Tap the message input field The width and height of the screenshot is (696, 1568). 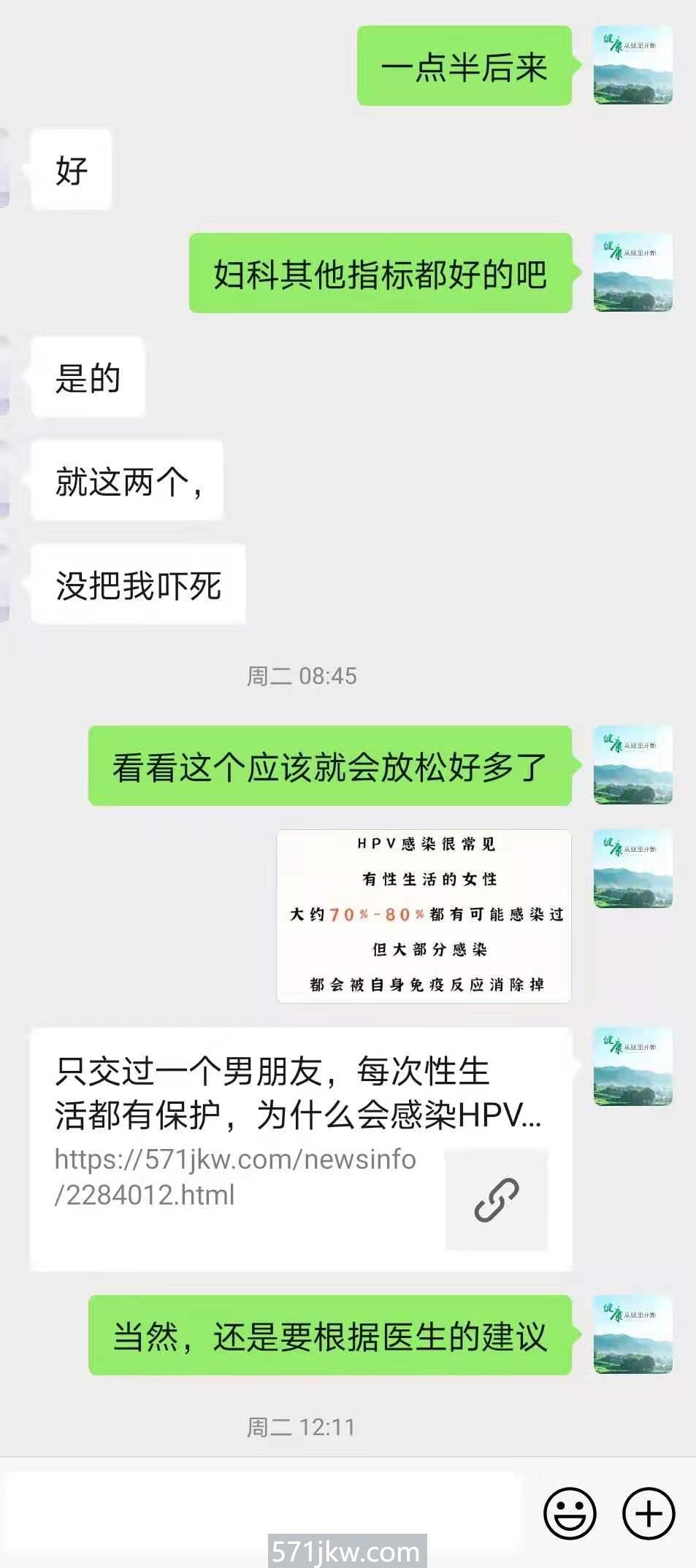tap(263, 1510)
